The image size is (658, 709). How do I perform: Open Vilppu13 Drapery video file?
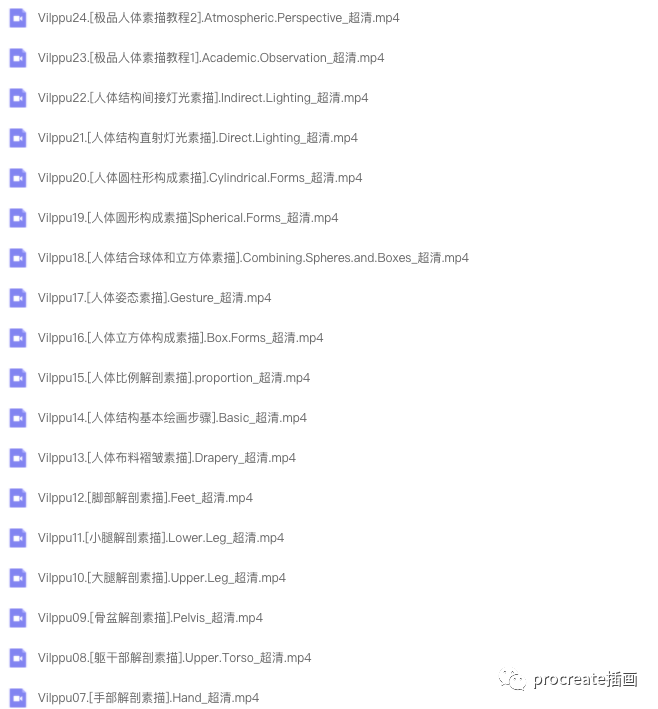pos(166,458)
